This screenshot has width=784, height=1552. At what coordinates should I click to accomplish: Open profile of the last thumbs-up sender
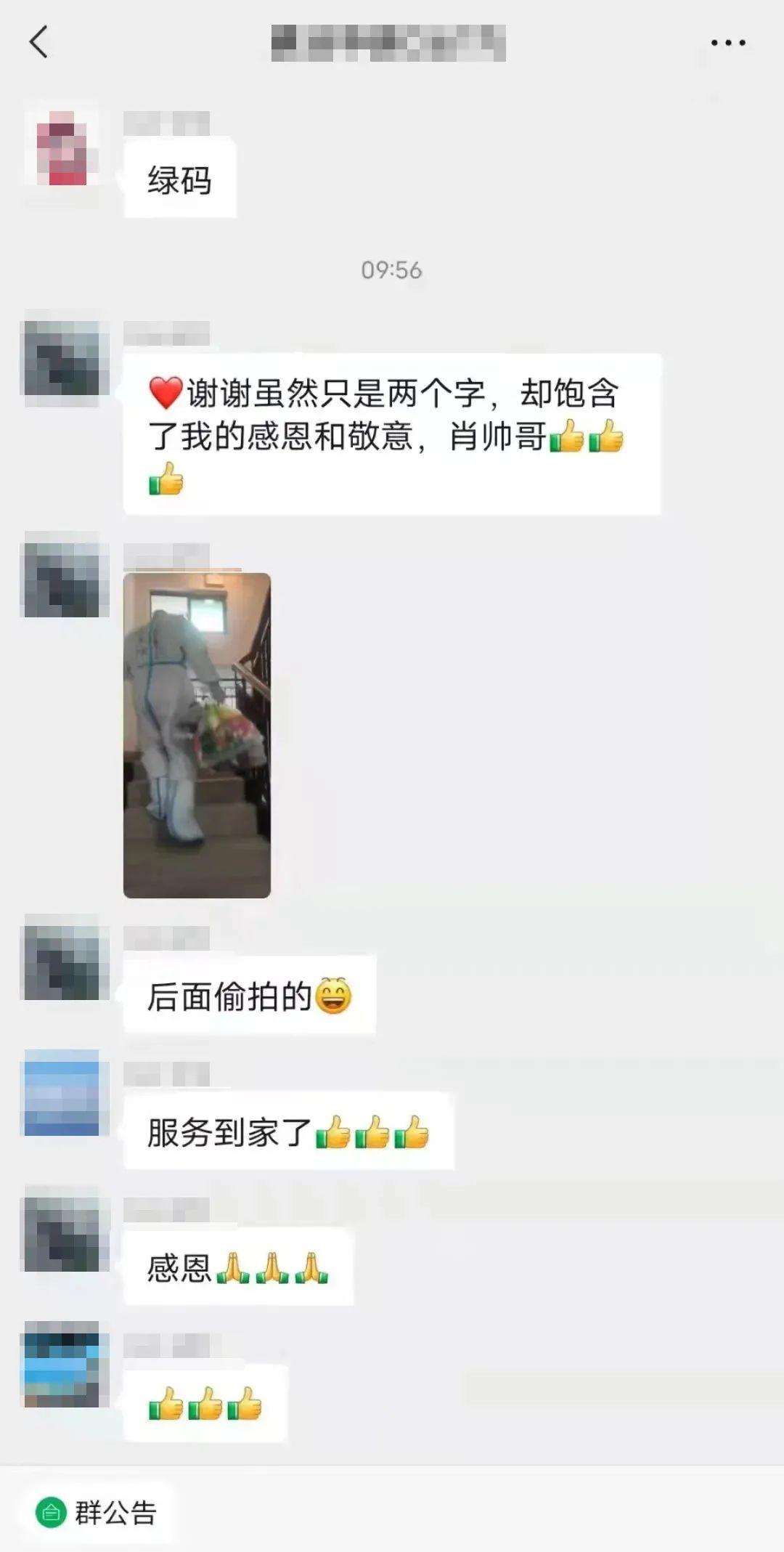tap(62, 1364)
